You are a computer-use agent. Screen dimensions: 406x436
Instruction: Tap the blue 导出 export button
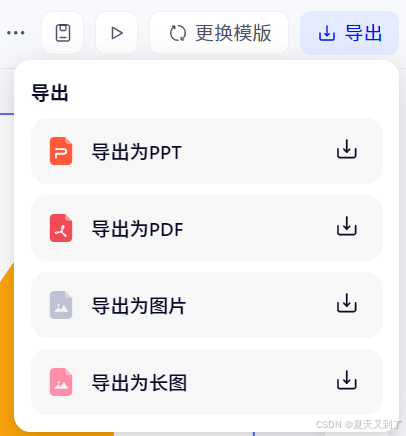[x=349, y=33]
